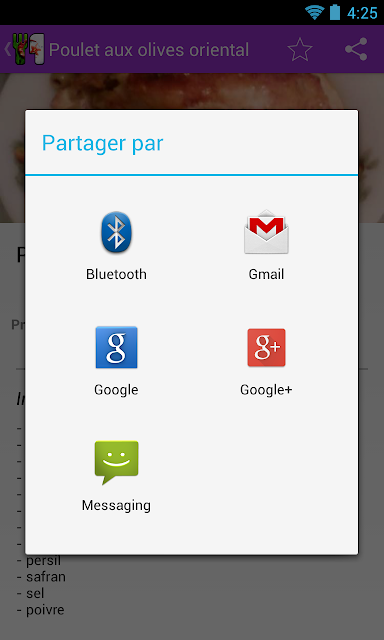This screenshot has width=384, height=640.
Task: Share the recipe on Google+
Action: pyautogui.click(x=266, y=361)
